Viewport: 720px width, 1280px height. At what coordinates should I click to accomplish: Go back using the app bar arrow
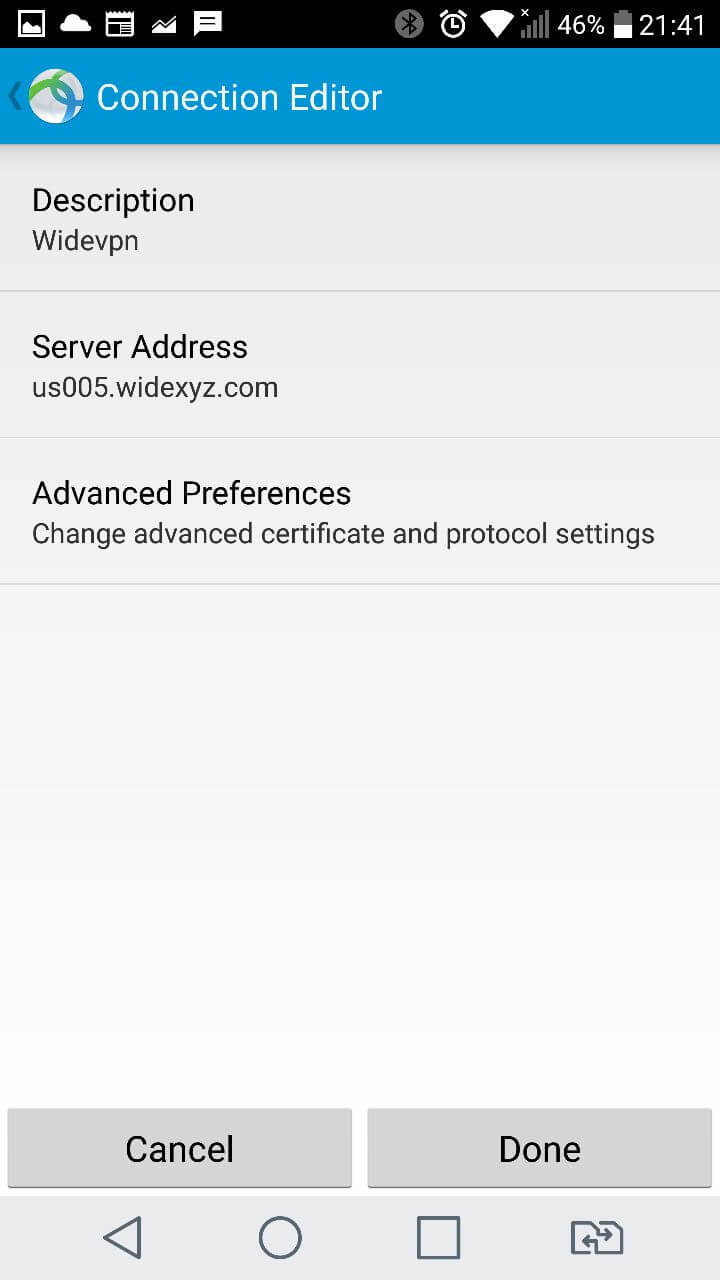pos(16,97)
